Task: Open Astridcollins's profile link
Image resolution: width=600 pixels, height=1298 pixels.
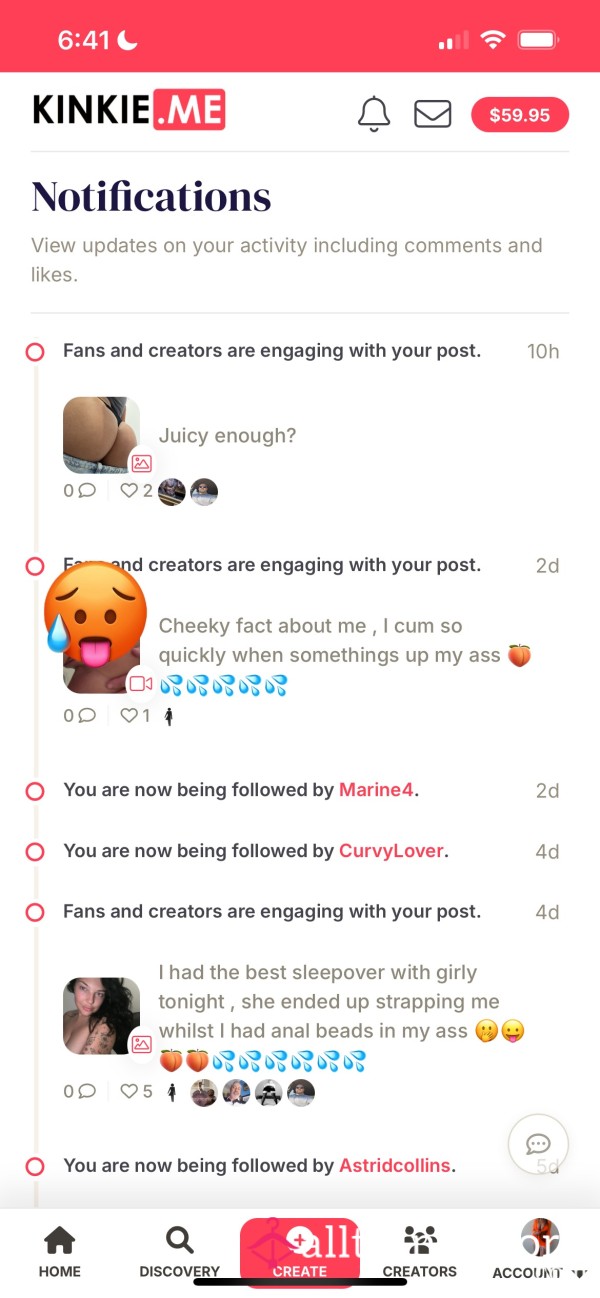Action: click(395, 1165)
